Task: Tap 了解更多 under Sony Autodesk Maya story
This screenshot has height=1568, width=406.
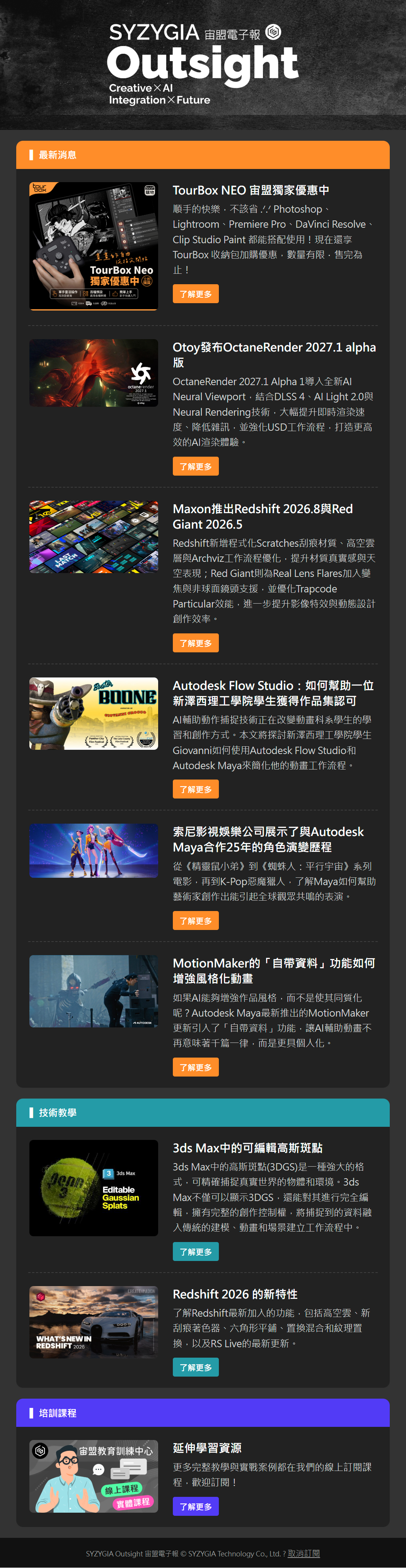Action: pyautogui.click(x=195, y=920)
